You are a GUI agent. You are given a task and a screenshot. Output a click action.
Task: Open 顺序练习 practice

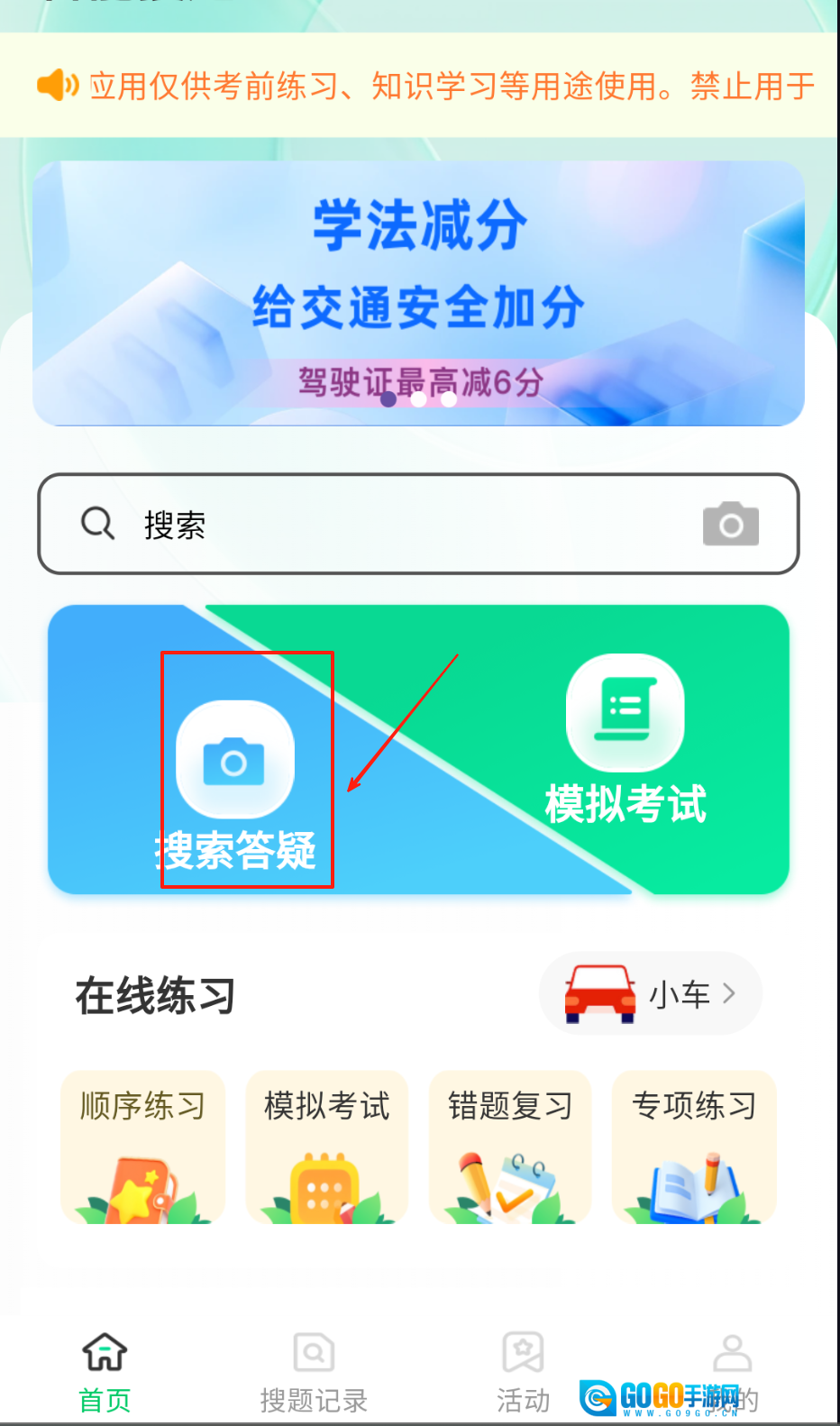click(x=142, y=1146)
